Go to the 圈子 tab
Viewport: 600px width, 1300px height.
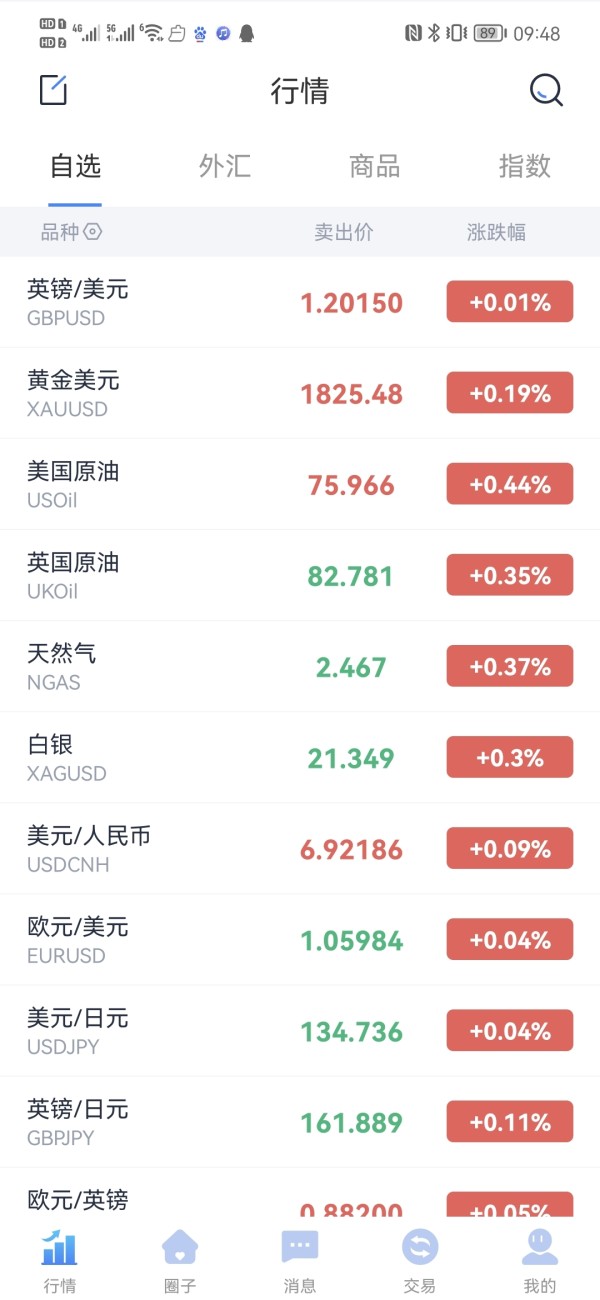(180, 1260)
